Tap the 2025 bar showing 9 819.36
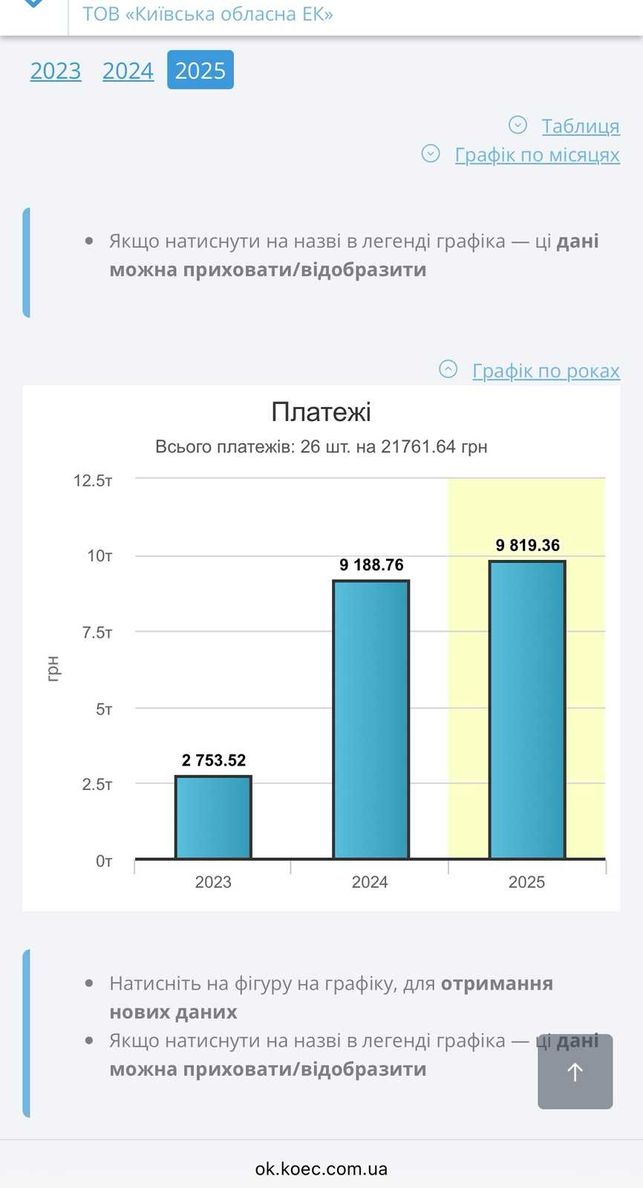The height and width of the screenshot is (1188, 643). (527, 710)
